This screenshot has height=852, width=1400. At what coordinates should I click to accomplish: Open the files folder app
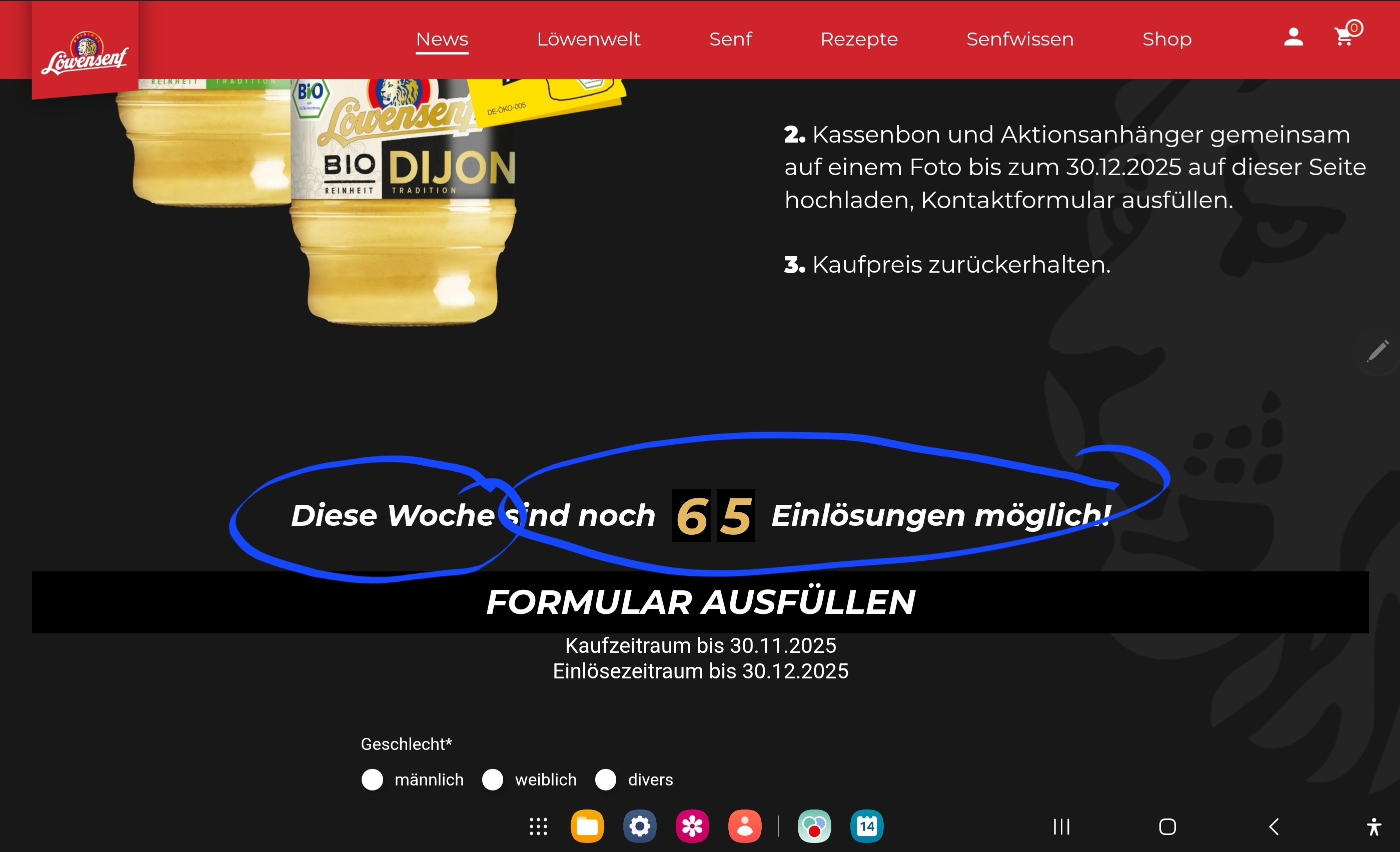coord(587,826)
